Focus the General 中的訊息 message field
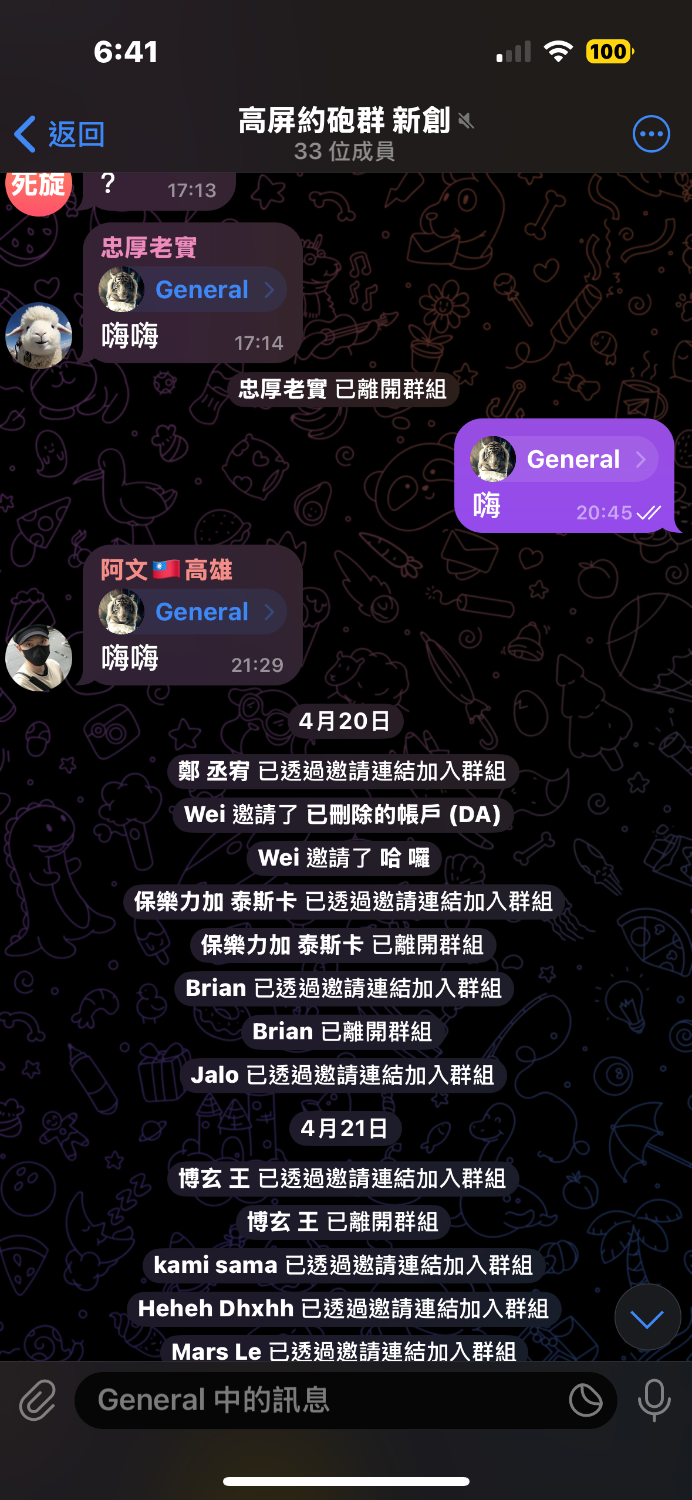This screenshot has width=692, height=1500. click(x=320, y=1400)
